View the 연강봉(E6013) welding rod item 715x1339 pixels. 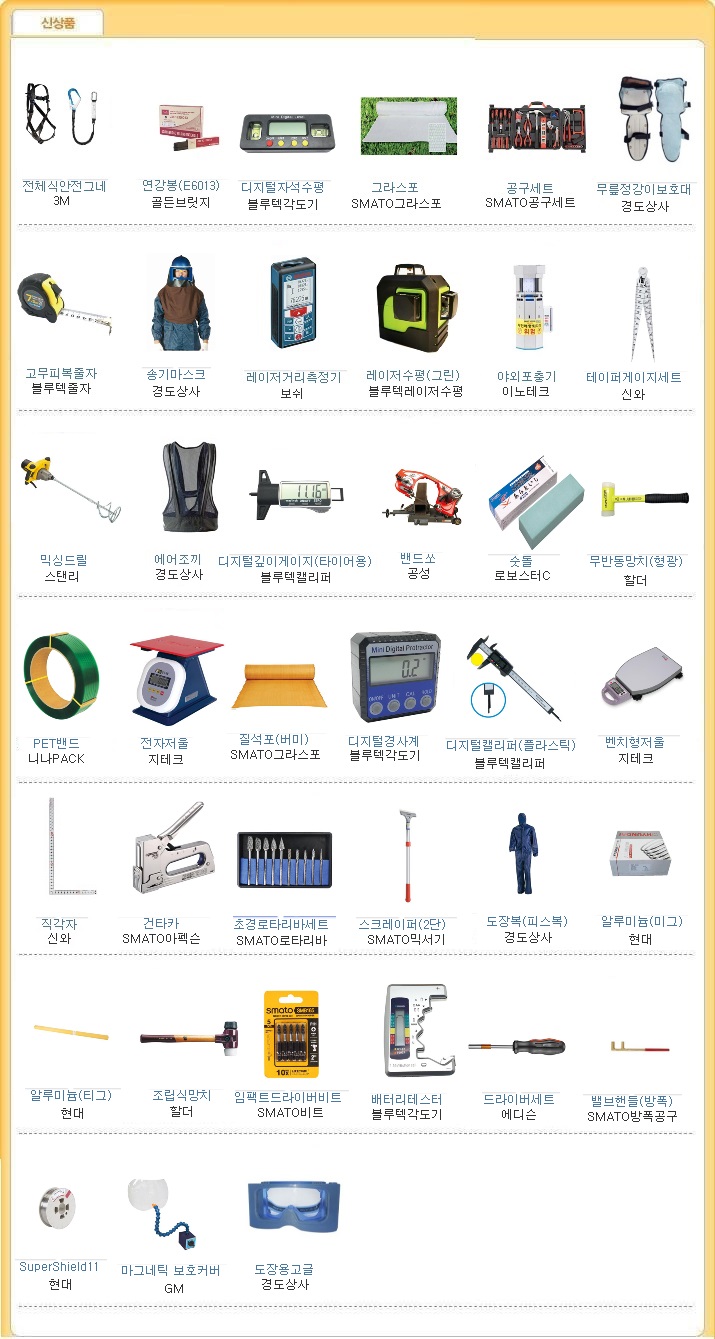pos(180,185)
